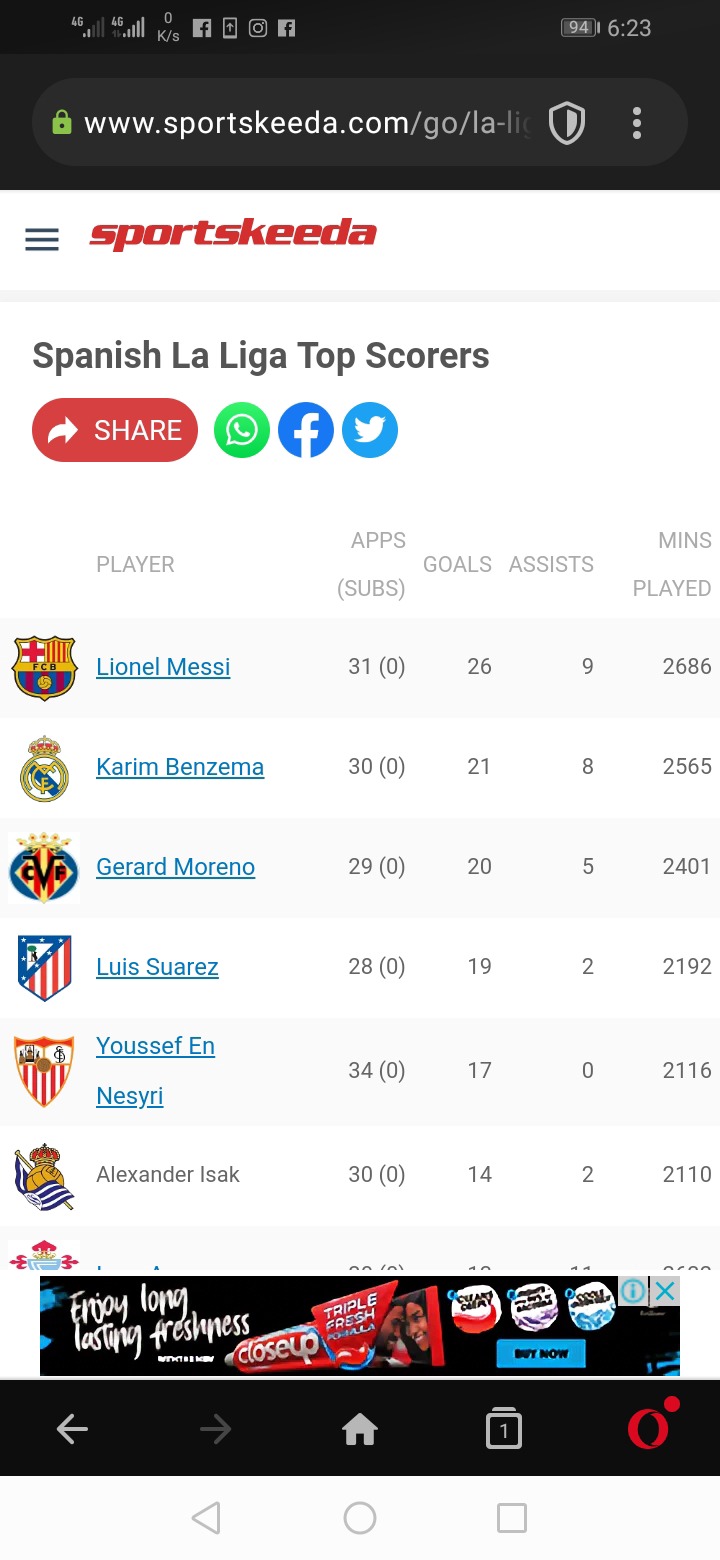
Task: Go to the browser home page
Action: click(x=360, y=1430)
